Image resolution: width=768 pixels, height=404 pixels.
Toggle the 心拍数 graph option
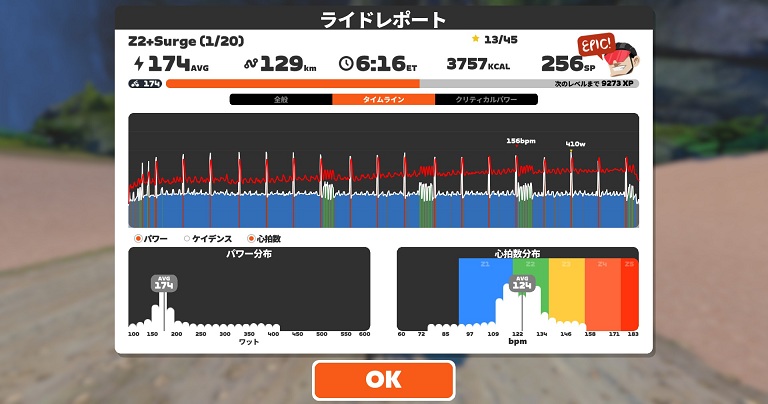coord(264,238)
